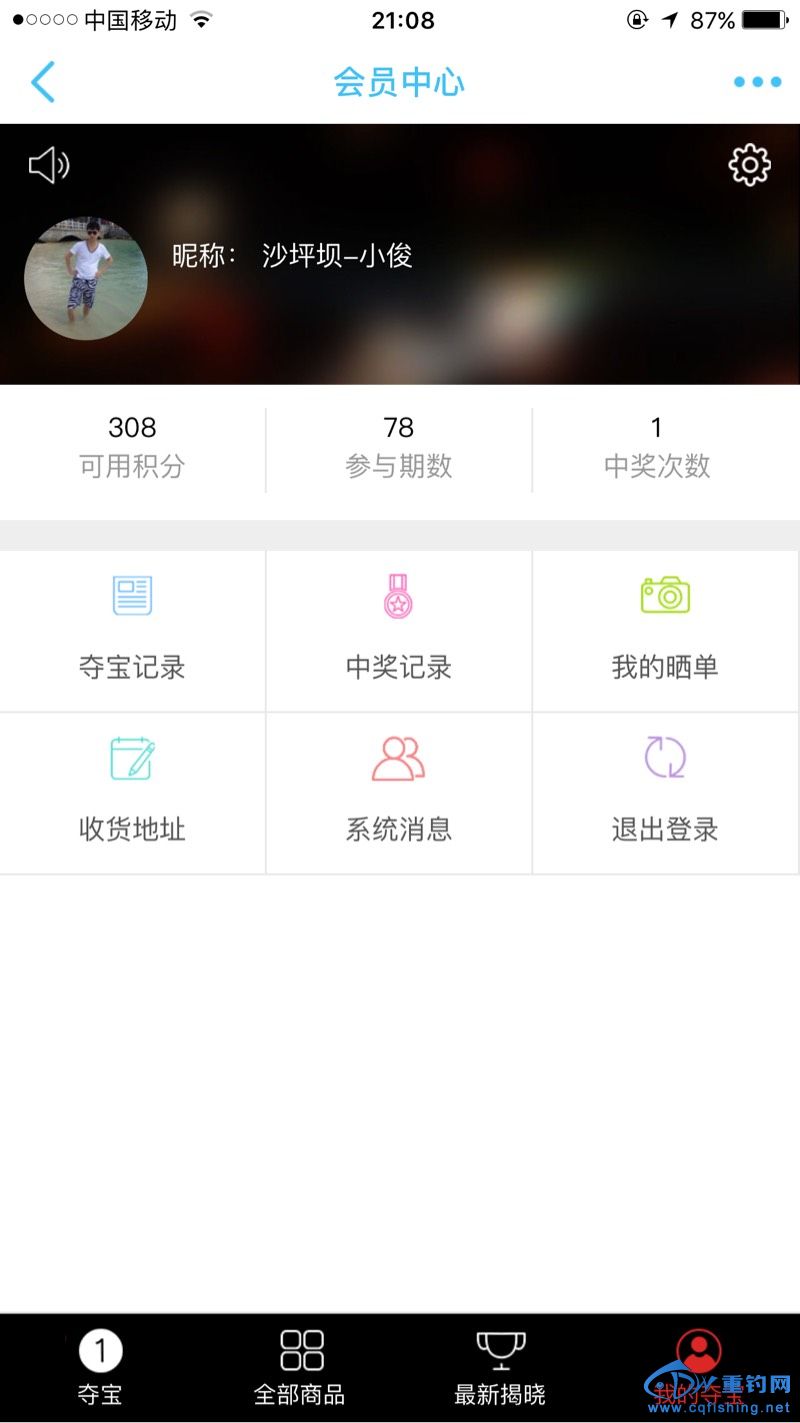The width and height of the screenshot is (800, 1423).
Task: Open the 我的夺宝 tab
Action: click(x=699, y=1367)
